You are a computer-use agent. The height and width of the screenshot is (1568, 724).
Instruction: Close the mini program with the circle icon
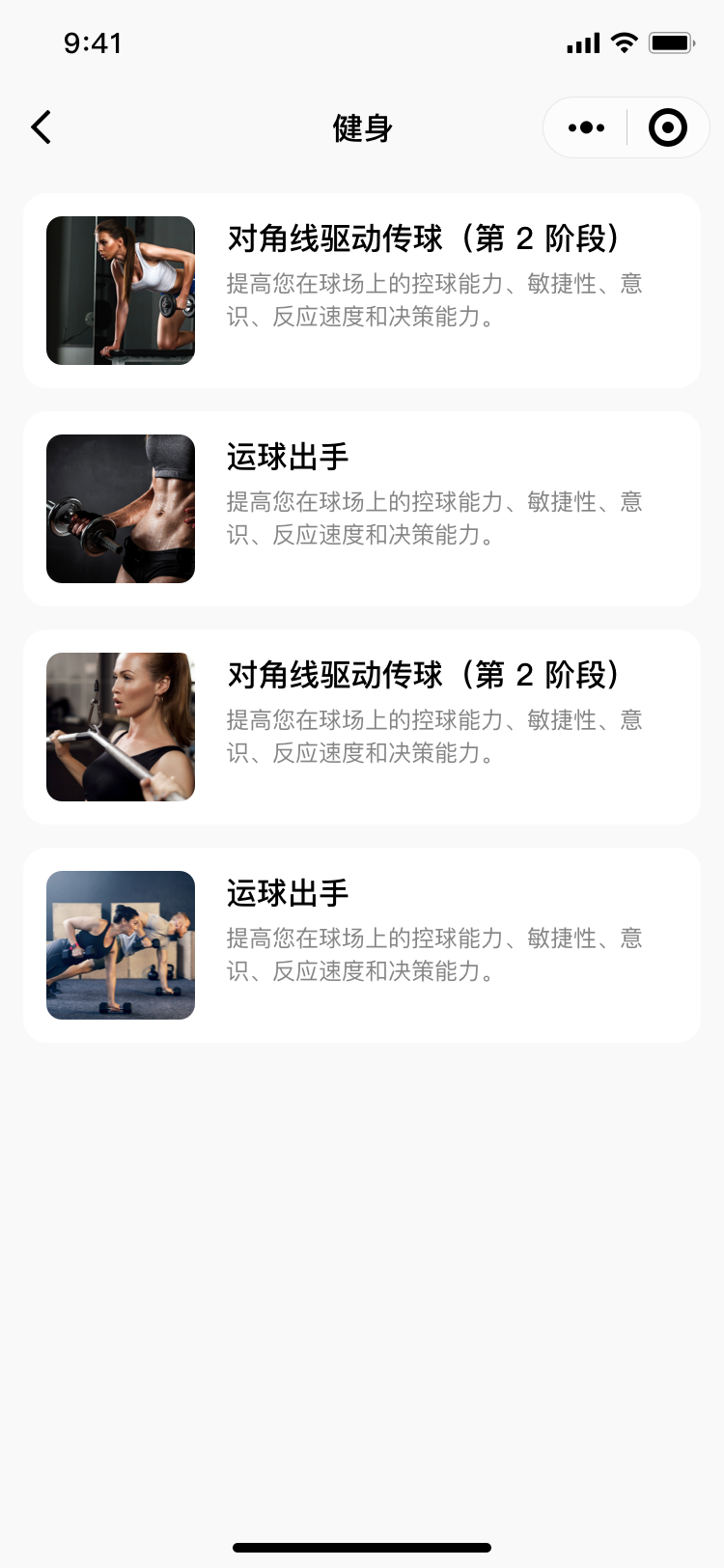(x=667, y=127)
